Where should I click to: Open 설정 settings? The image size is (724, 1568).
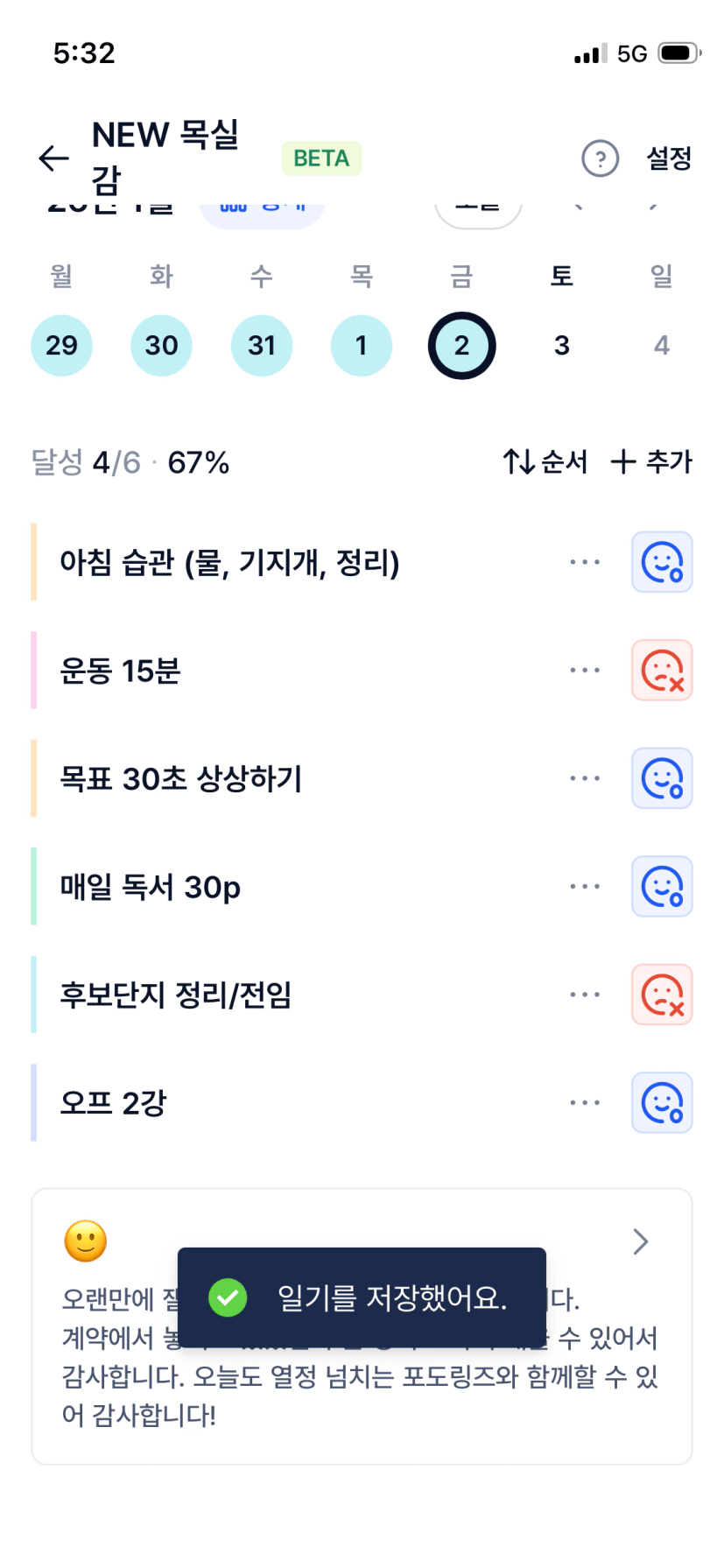point(669,158)
